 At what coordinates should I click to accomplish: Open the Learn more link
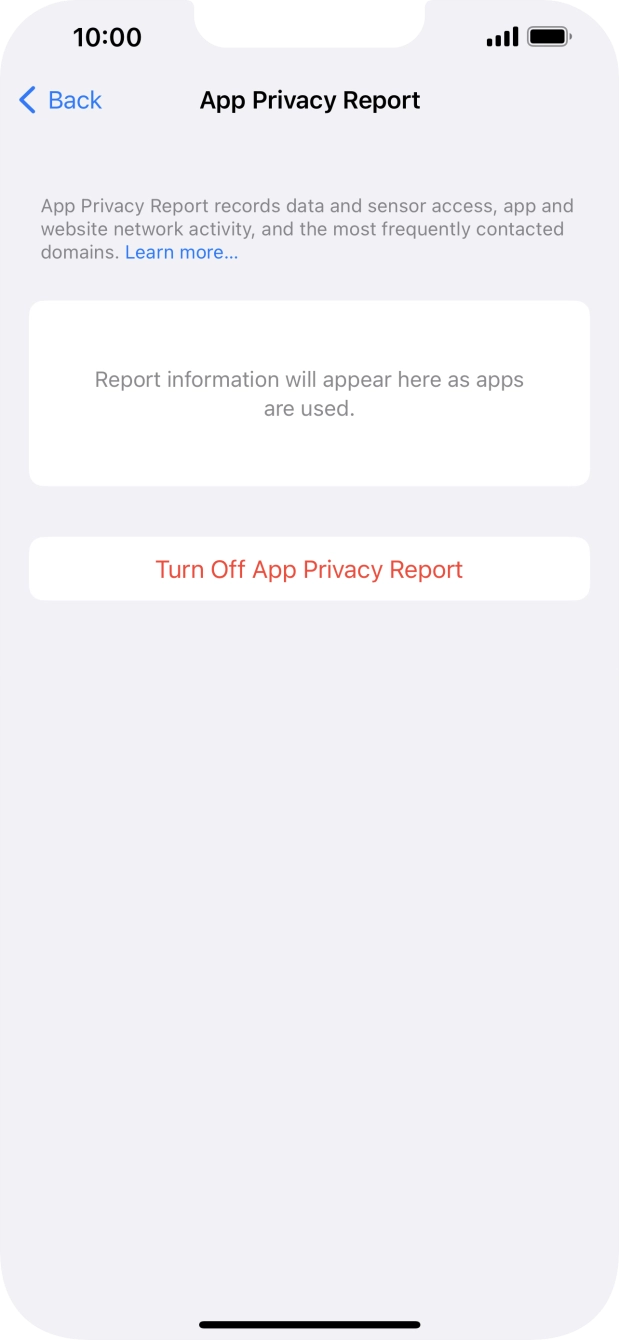point(181,252)
